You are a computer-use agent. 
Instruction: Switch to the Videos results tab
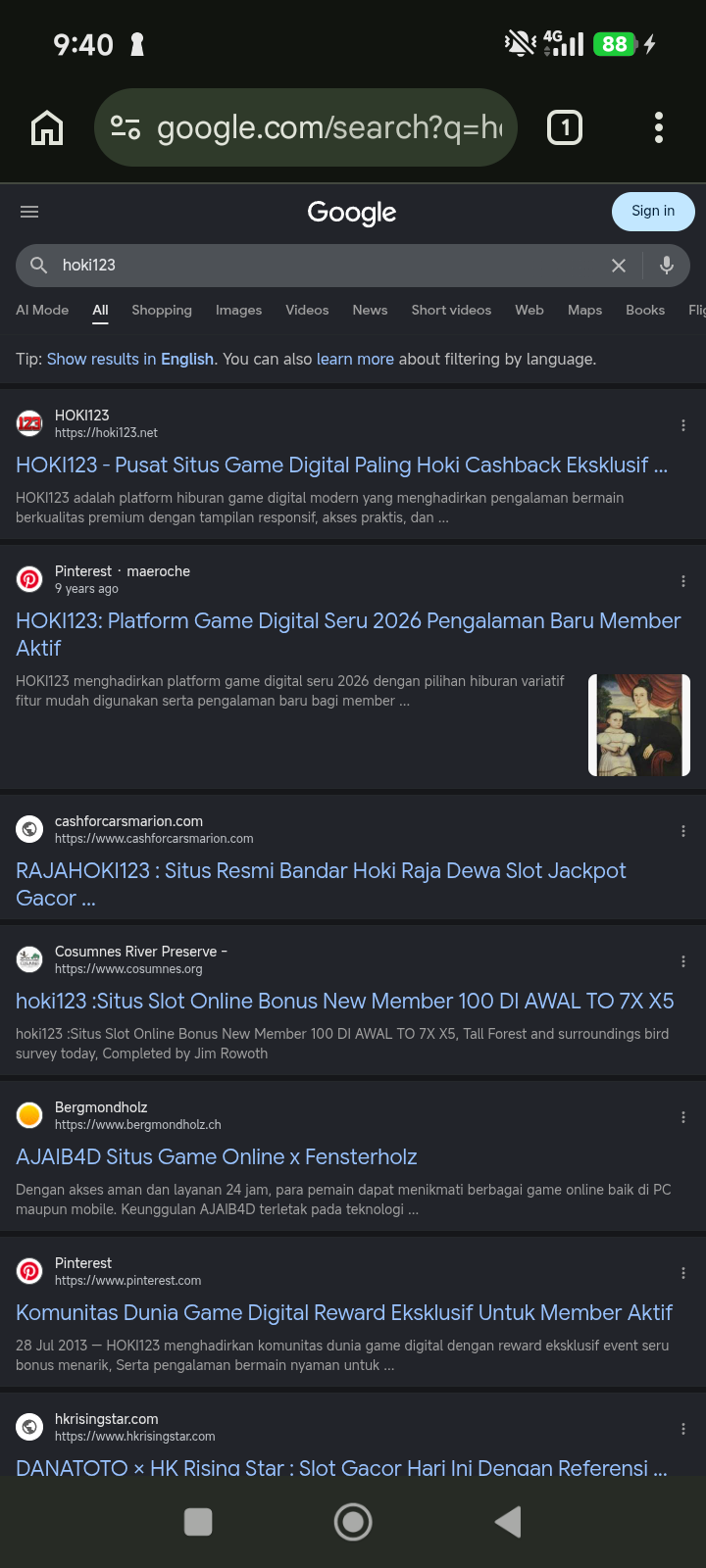[307, 310]
